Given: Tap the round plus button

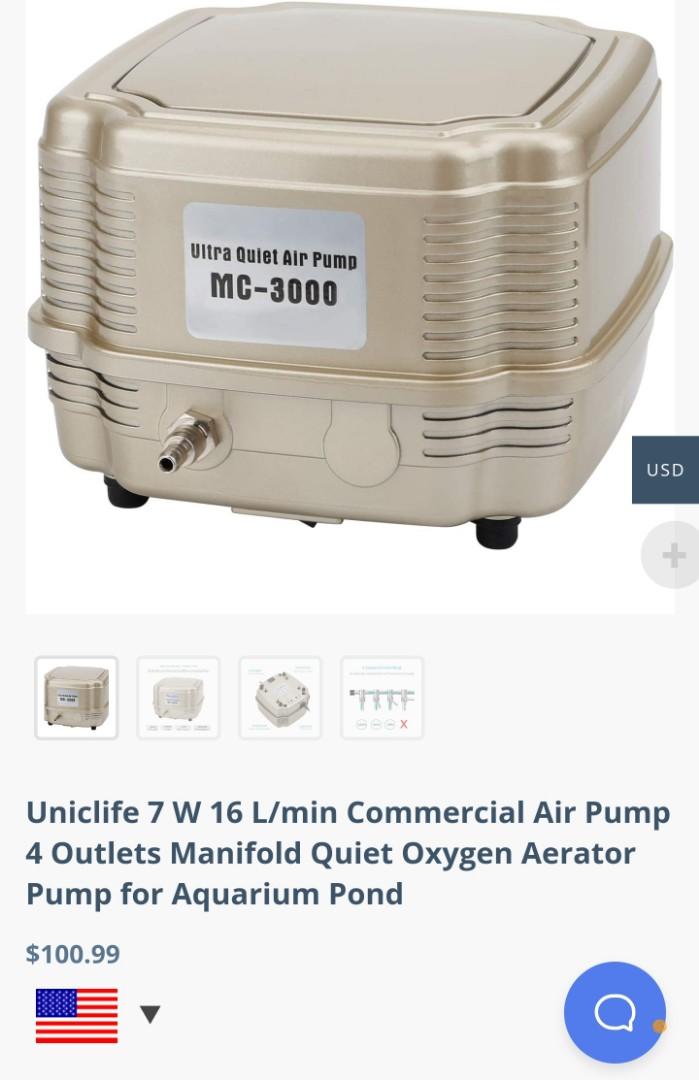Looking at the screenshot, I should click(673, 555).
